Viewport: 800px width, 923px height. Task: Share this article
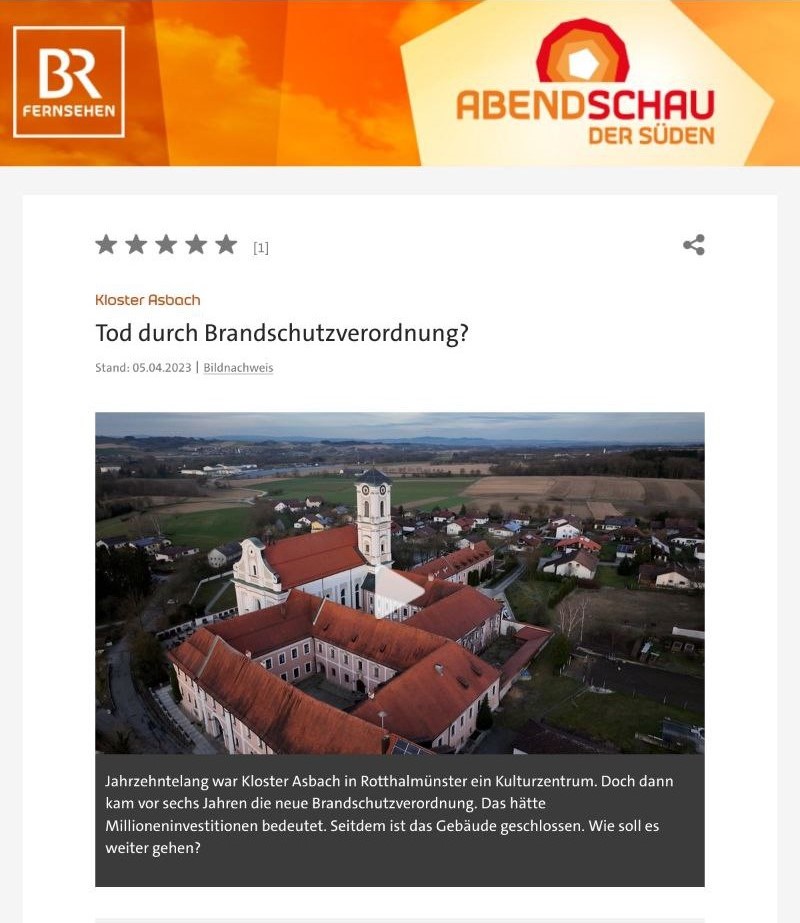[693, 245]
